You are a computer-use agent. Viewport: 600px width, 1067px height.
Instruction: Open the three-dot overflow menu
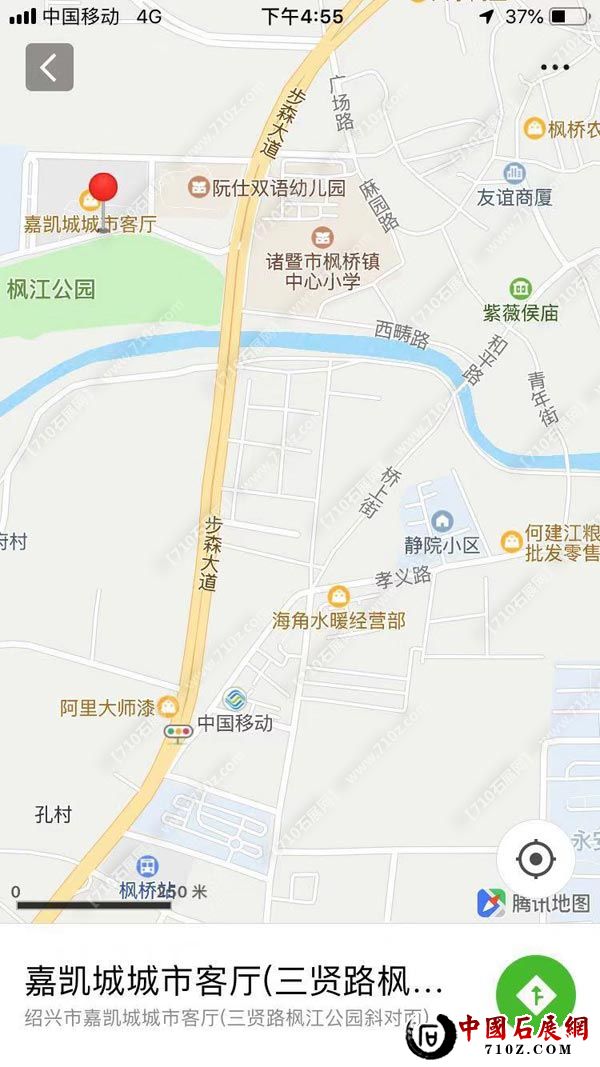click(554, 67)
